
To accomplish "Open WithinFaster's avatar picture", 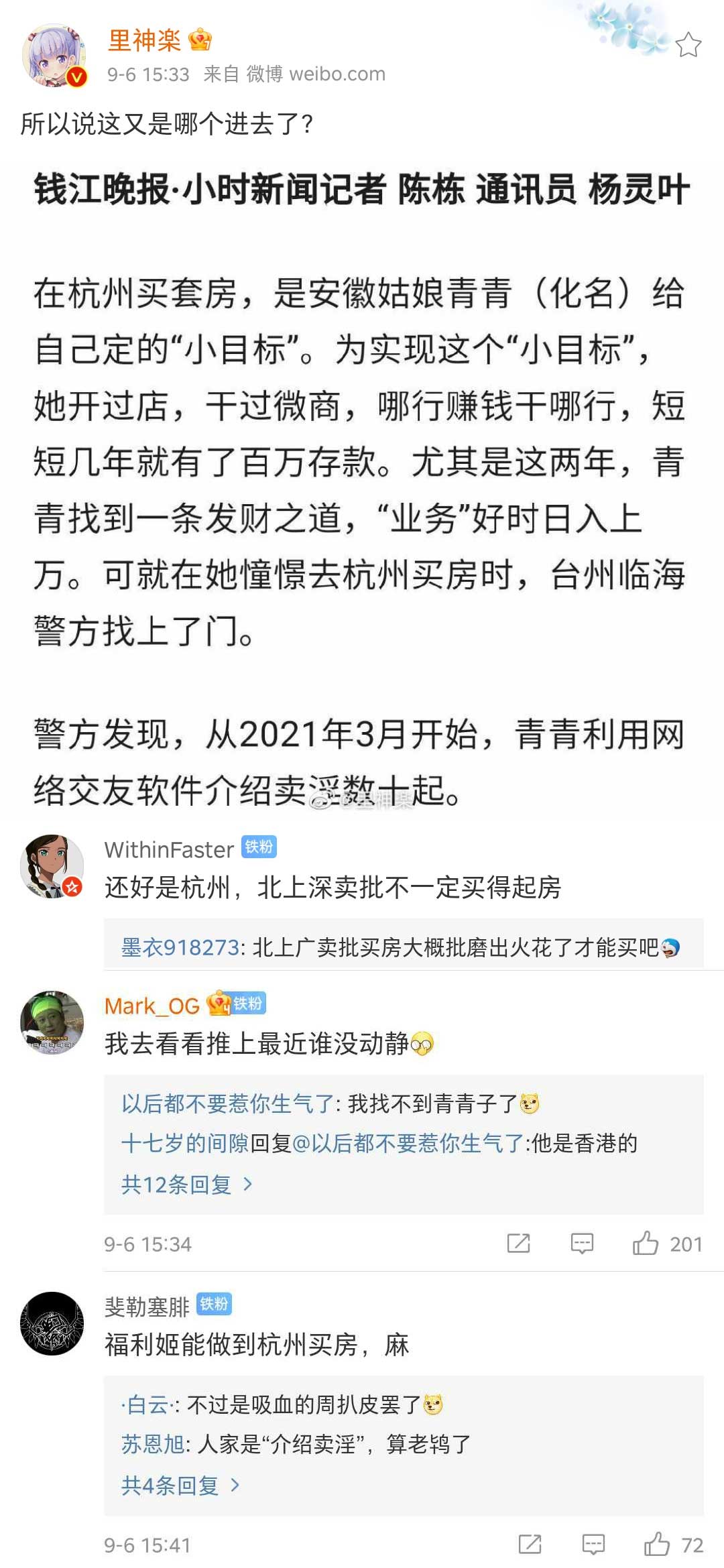I will 52,866.
